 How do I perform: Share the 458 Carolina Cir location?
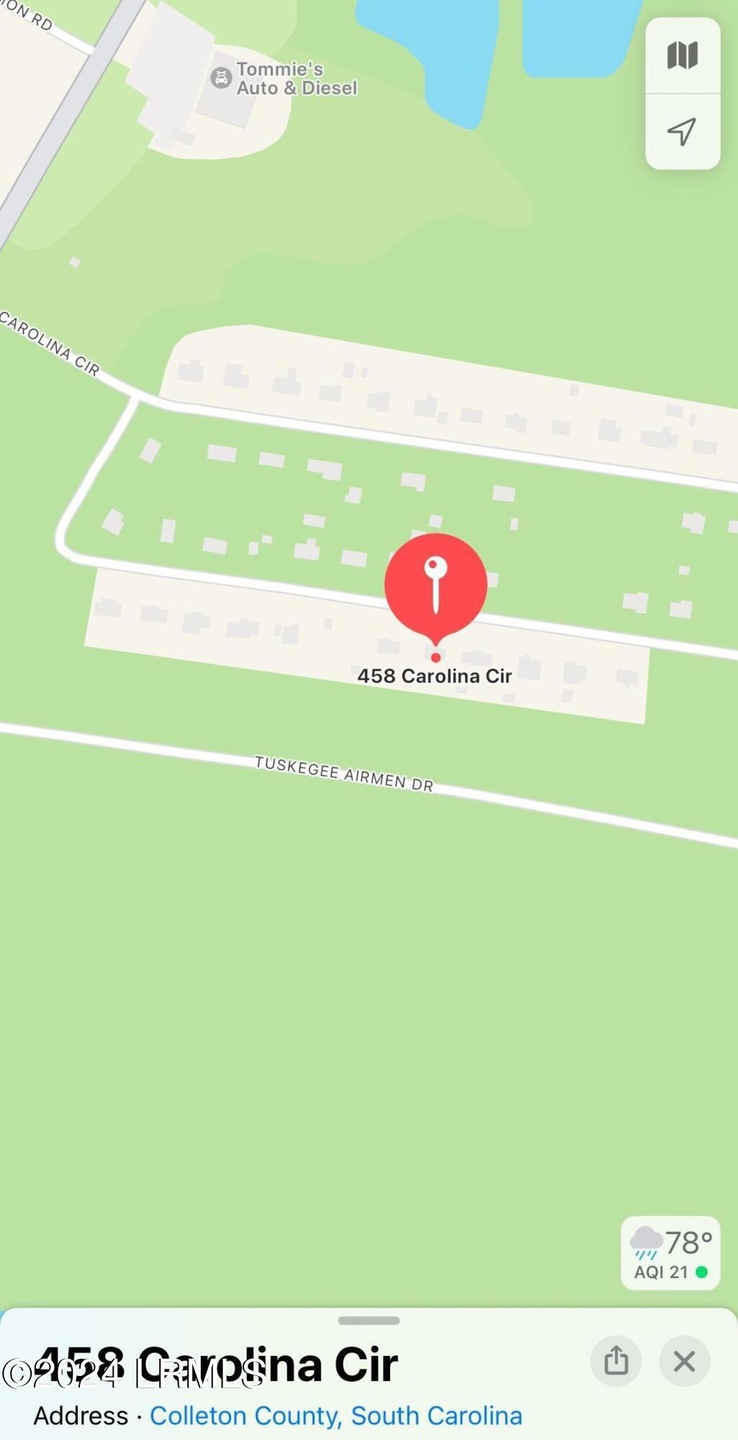616,1360
